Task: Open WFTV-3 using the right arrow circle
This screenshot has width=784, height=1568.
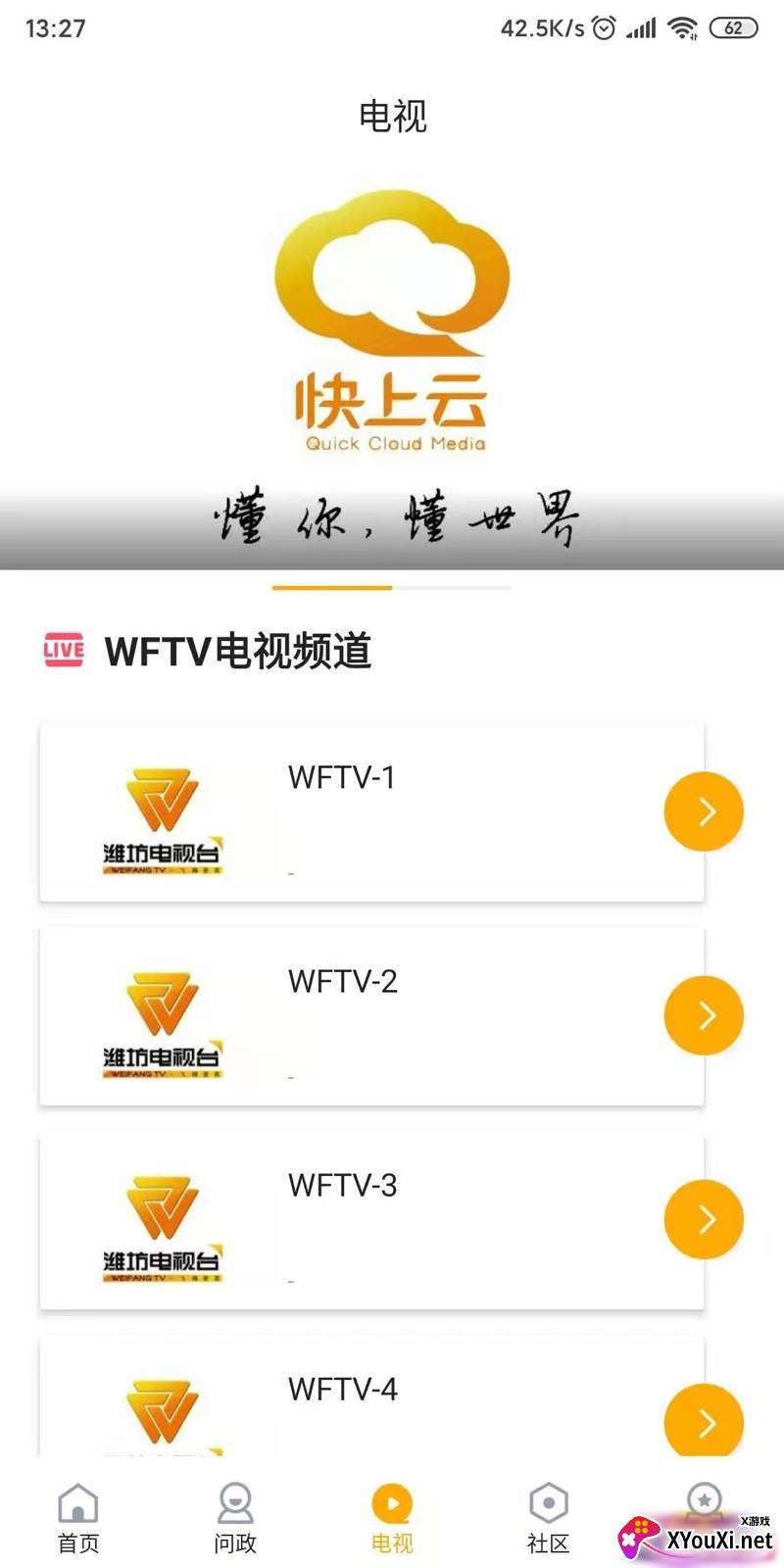Action: [x=704, y=1220]
